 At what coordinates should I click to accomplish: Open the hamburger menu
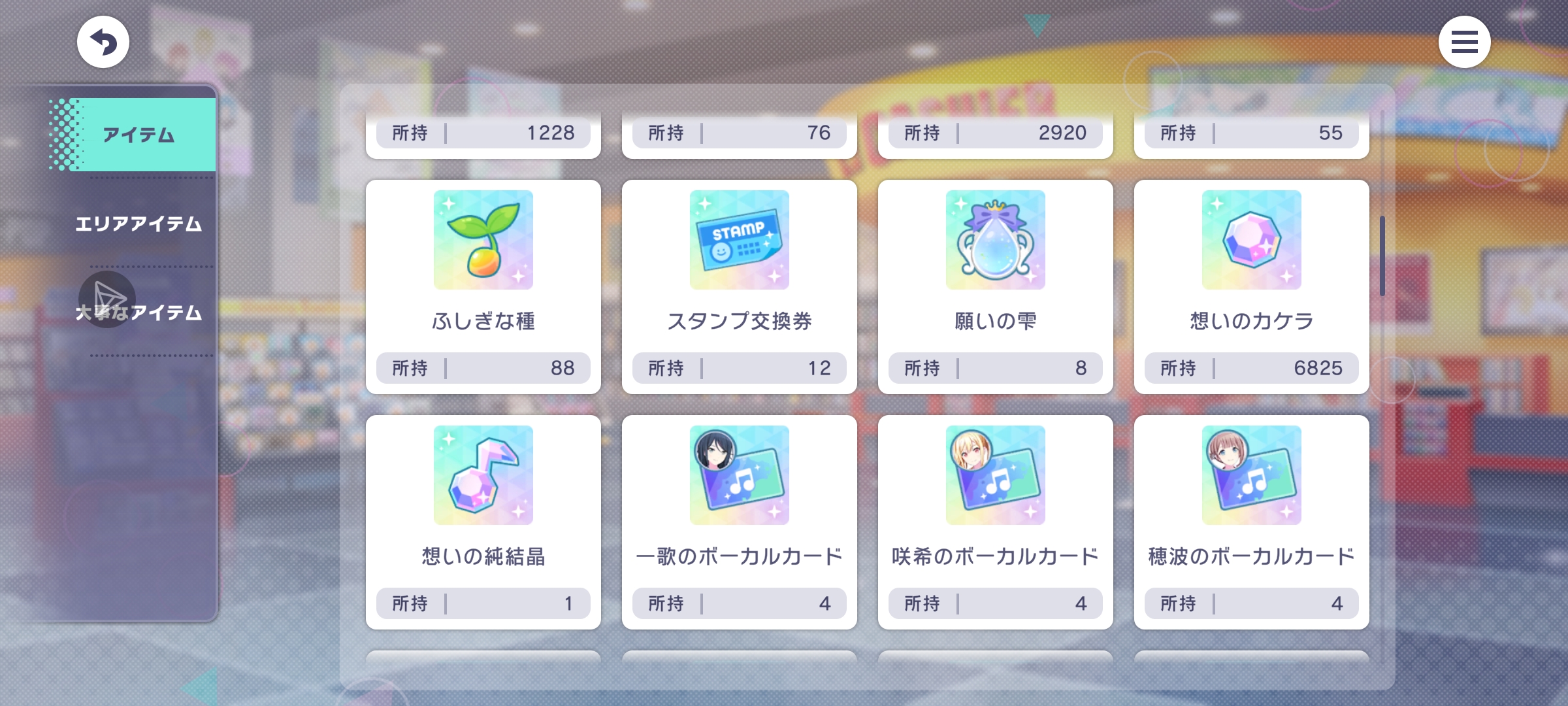(x=1464, y=42)
